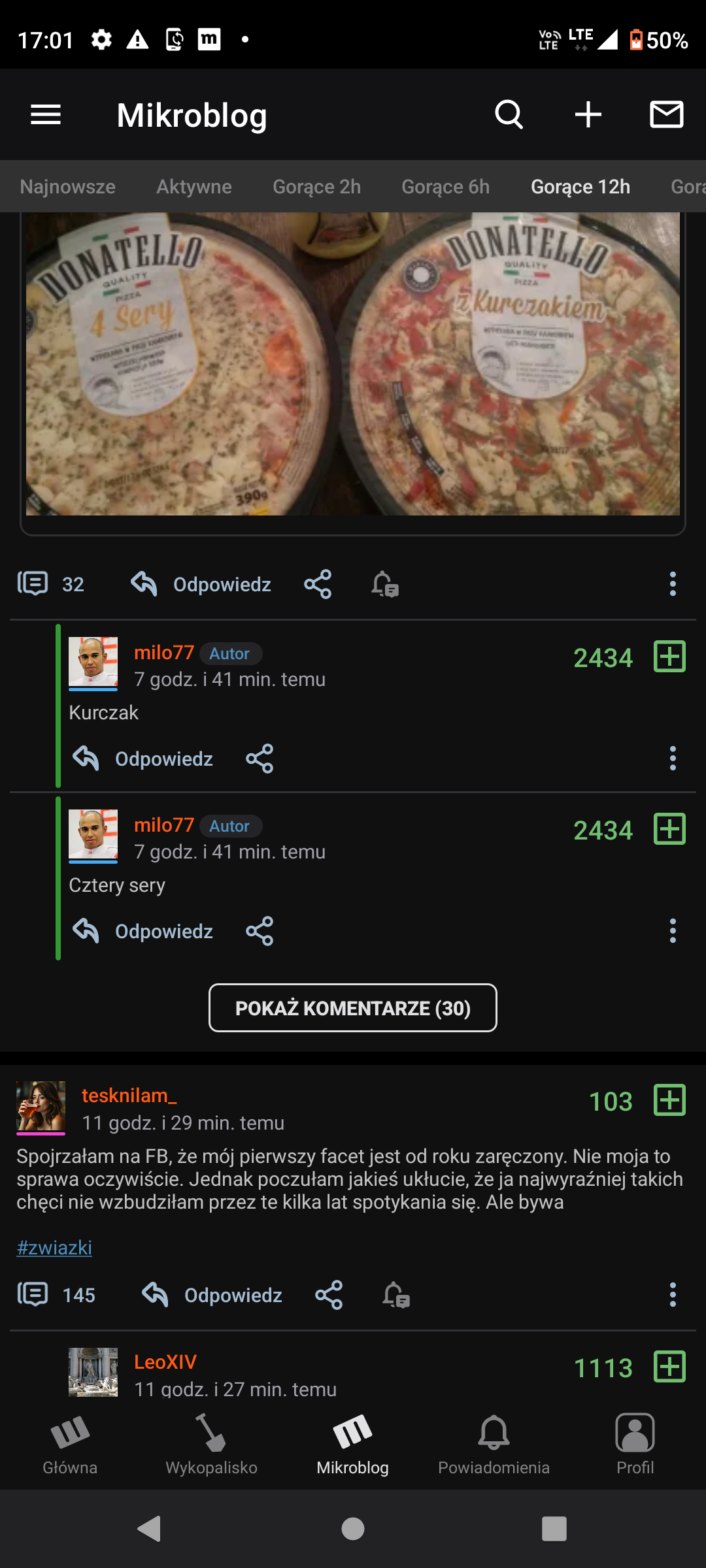
Task: Select the Gorące 6h tab
Action: tap(445, 187)
